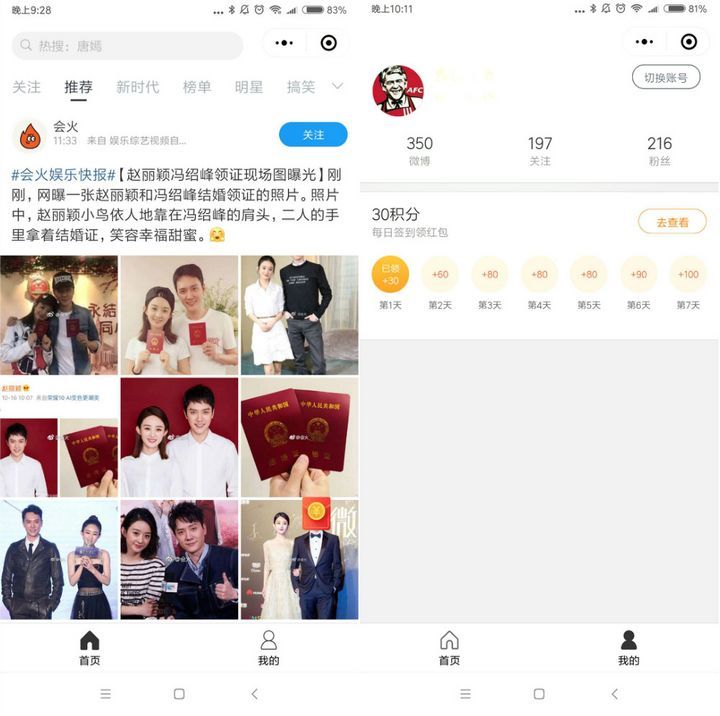
Task: Switch to the 关注 feed tab
Action: click(27, 87)
